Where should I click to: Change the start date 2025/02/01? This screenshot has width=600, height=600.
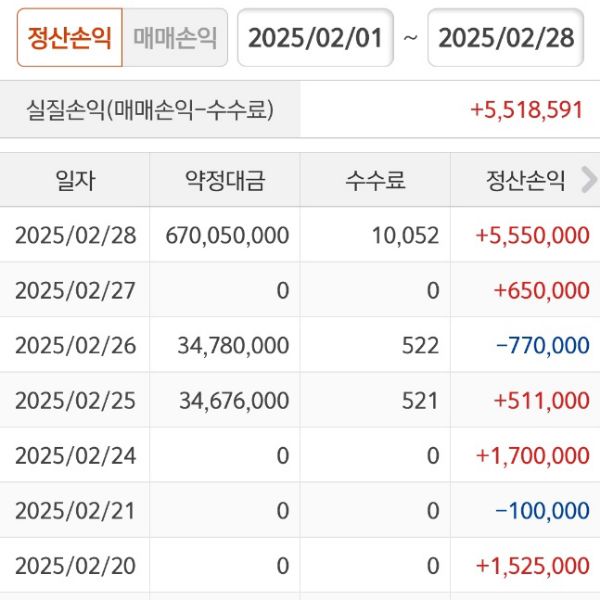pos(315,38)
